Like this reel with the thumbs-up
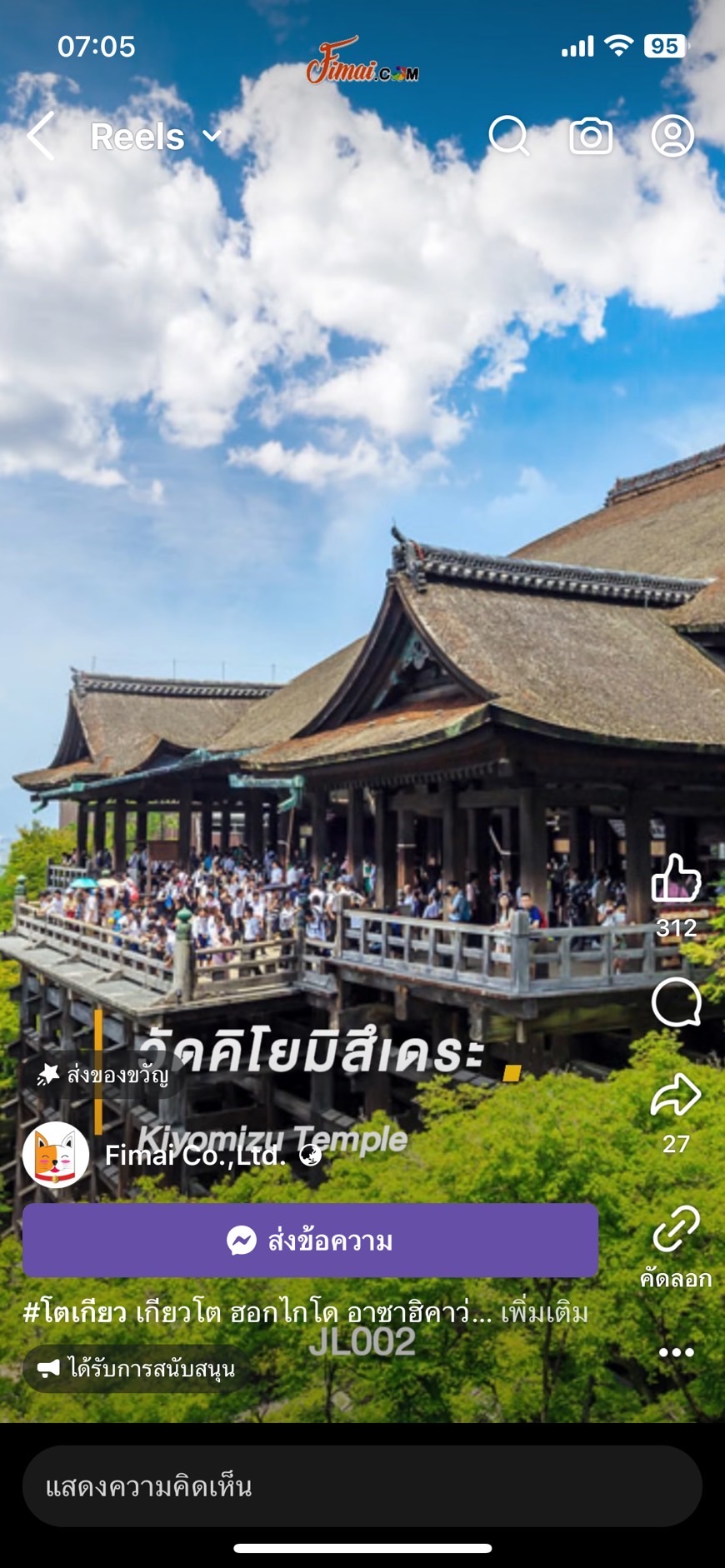This screenshot has height=1568, width=725. (676, 878)
